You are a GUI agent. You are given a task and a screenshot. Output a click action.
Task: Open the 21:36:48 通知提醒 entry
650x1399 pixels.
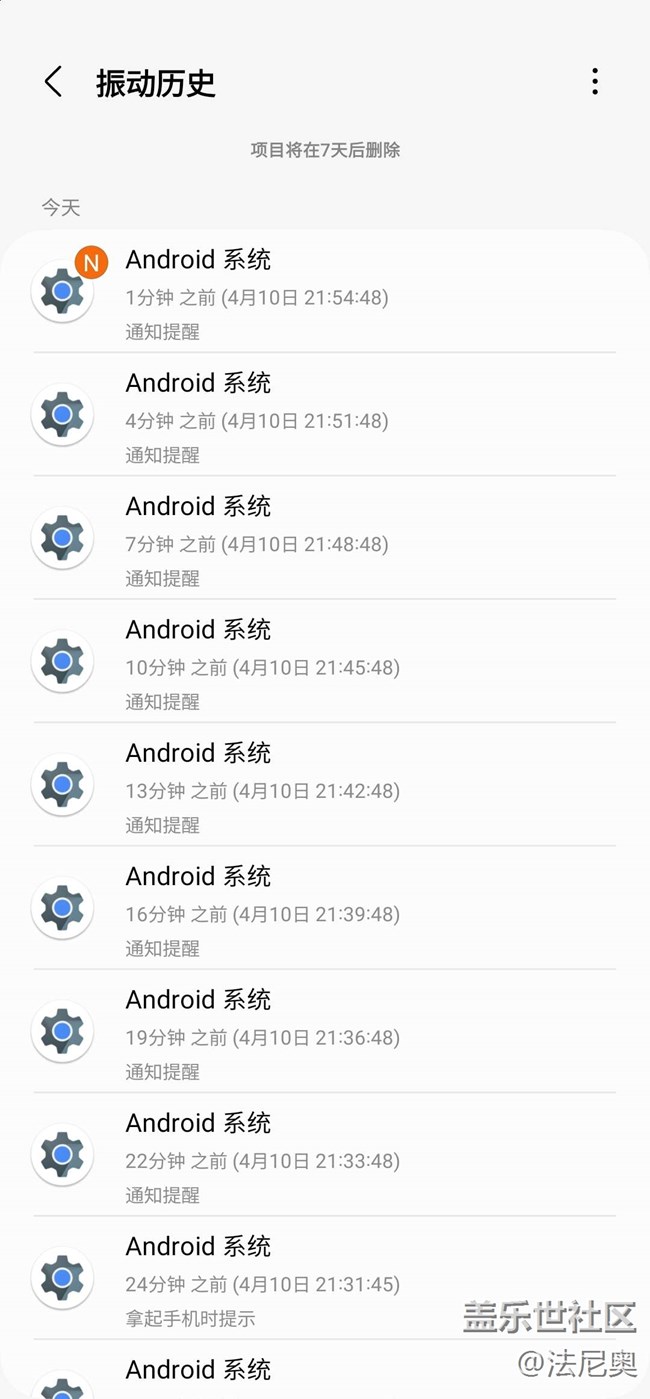tap(325, 1033)
